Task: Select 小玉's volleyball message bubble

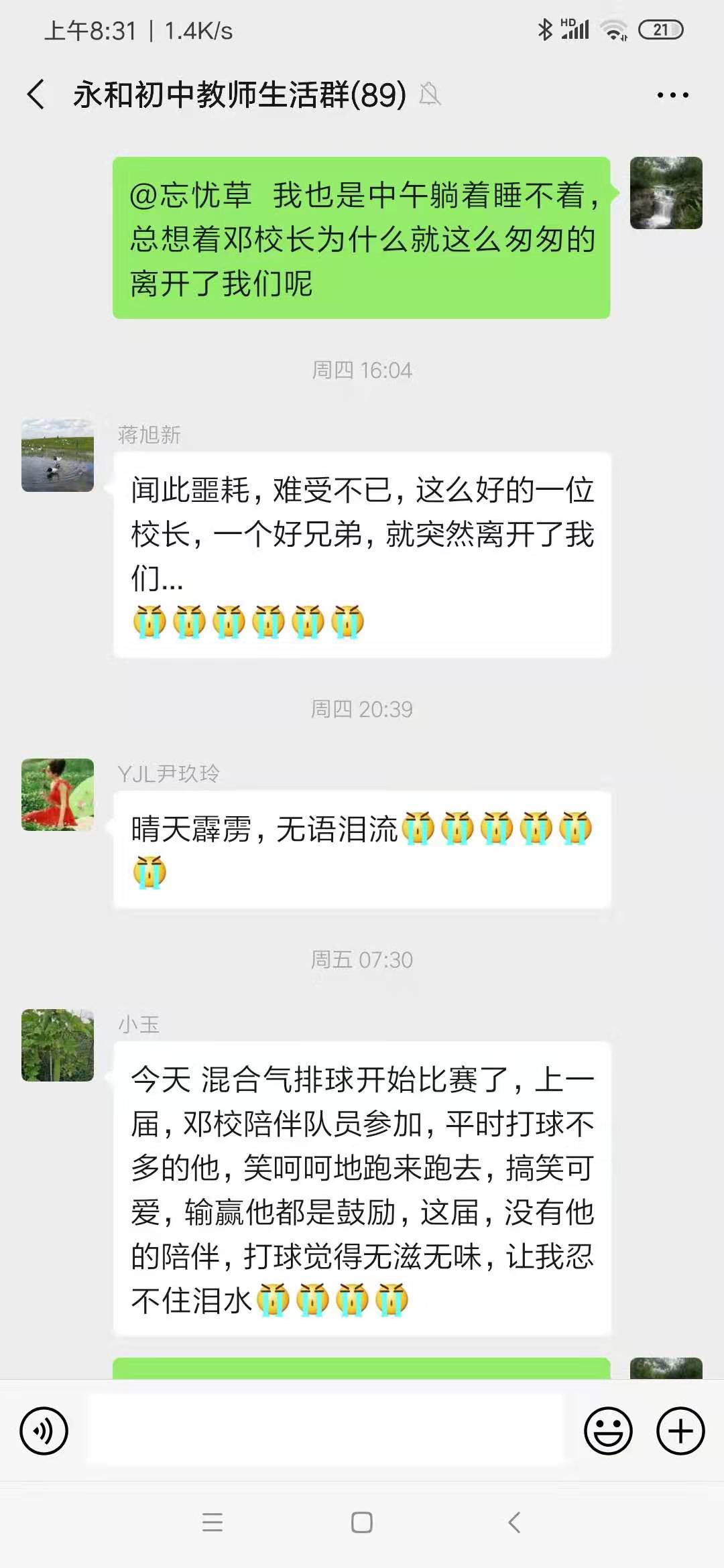Action: pyautogui.click(x=362, y=1193)
